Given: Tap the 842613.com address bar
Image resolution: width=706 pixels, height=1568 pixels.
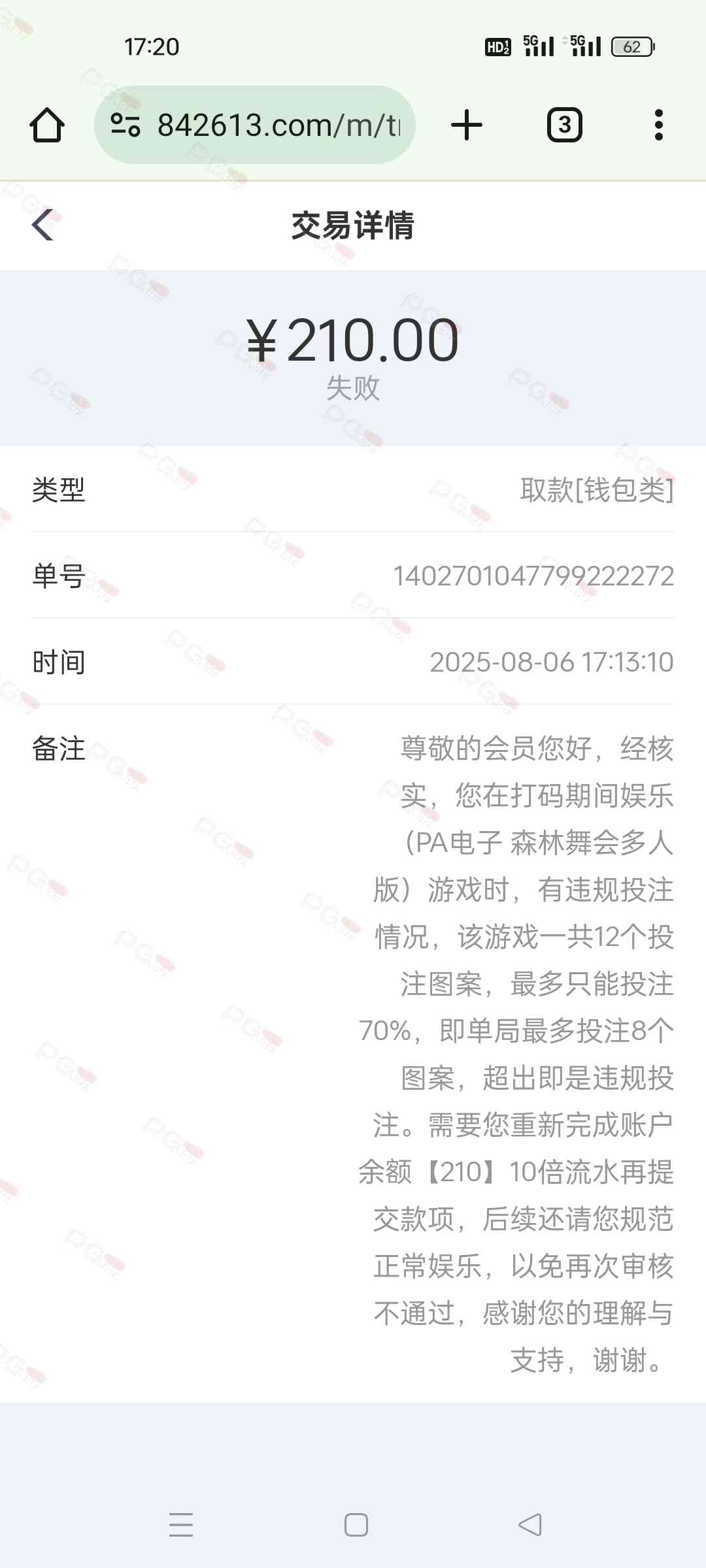Looking at the screenshot, I should pyautogui.click(x=278, y=125).
